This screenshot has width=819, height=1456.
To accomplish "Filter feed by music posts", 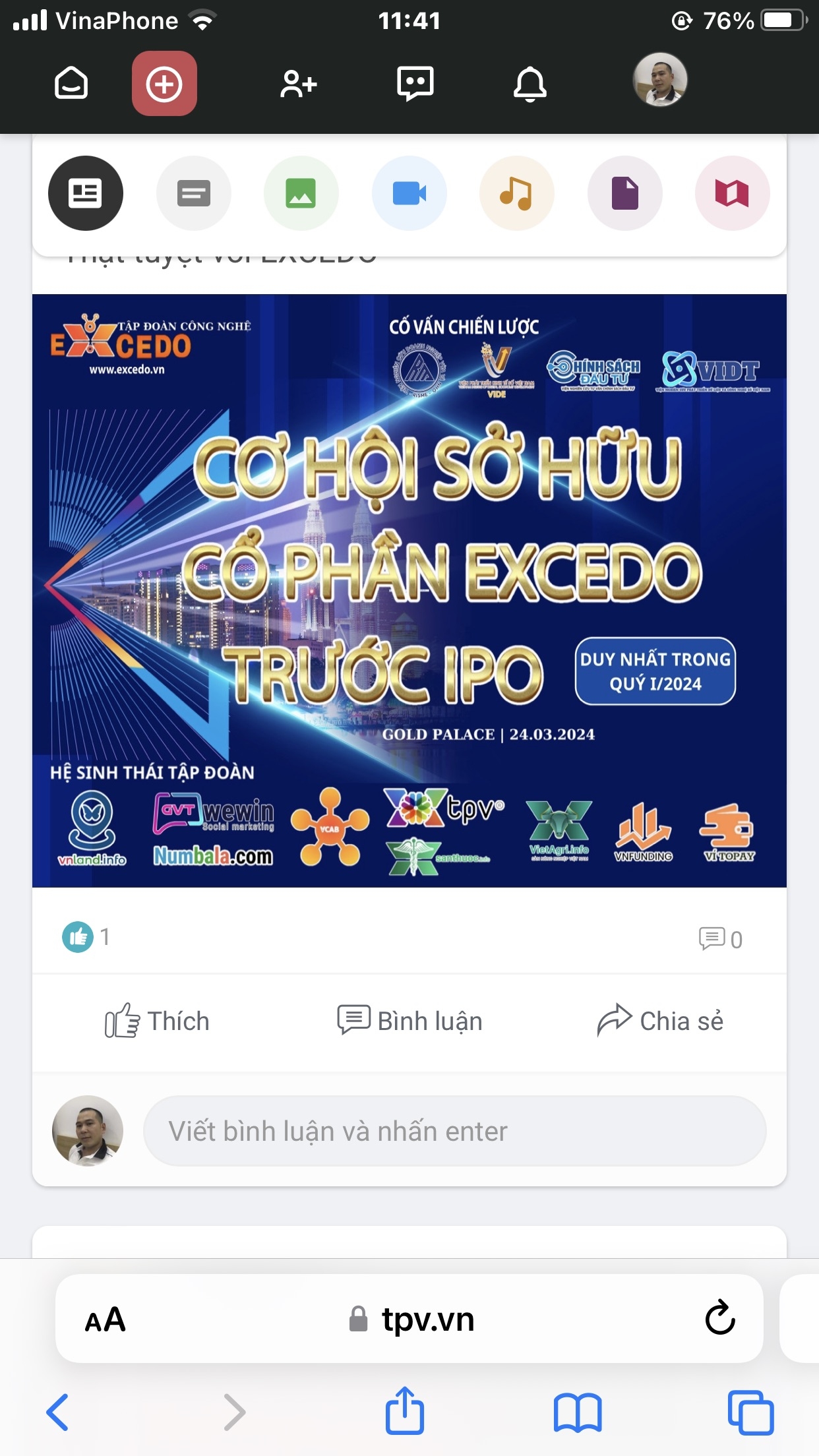I will 516,193.
